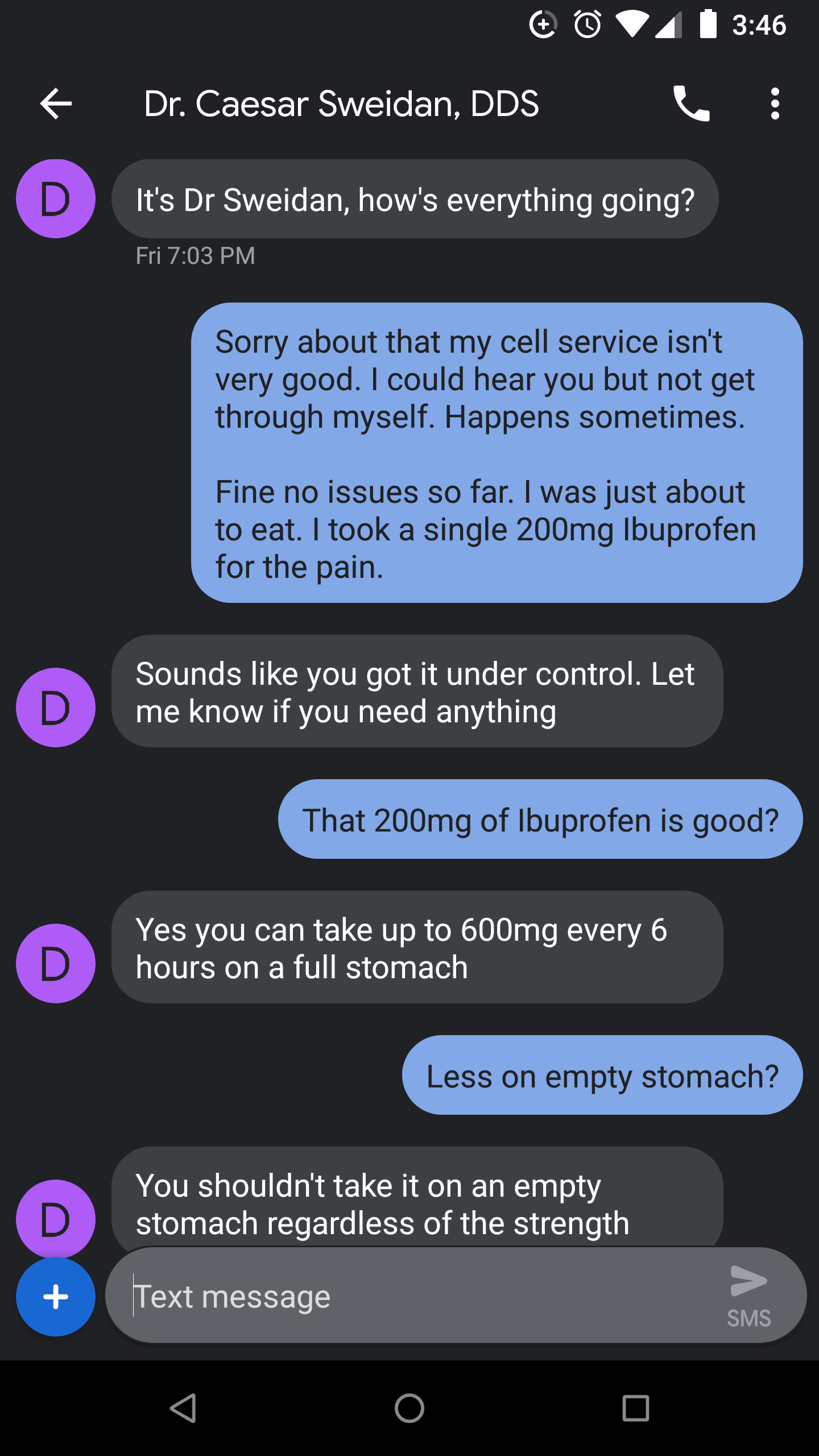The height and width of the screenshot is (1456, 819).
Task: Go back to the conversations list
Action: [56, 104]
